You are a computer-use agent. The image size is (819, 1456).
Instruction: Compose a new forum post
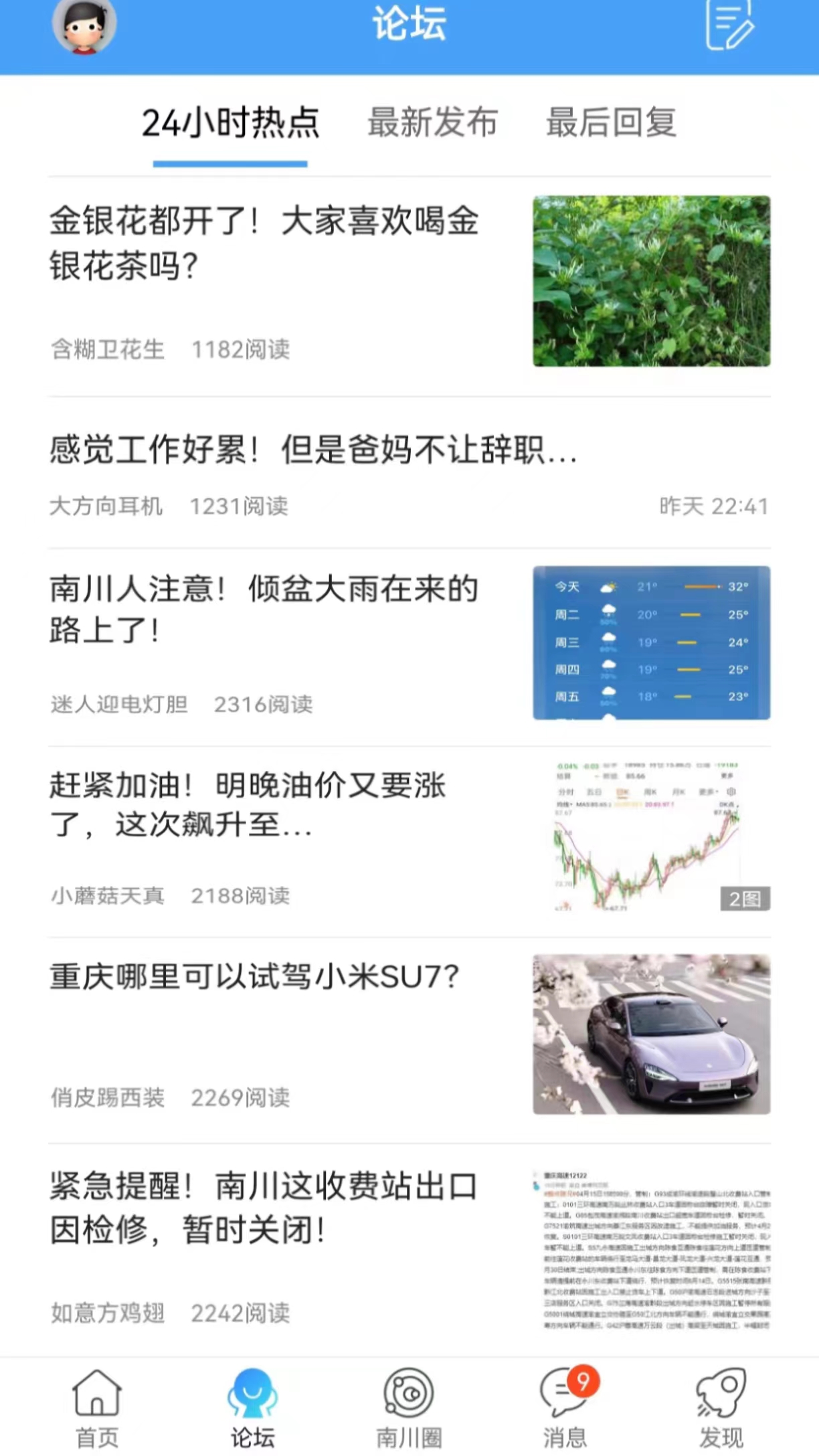(x=729, y=25)
